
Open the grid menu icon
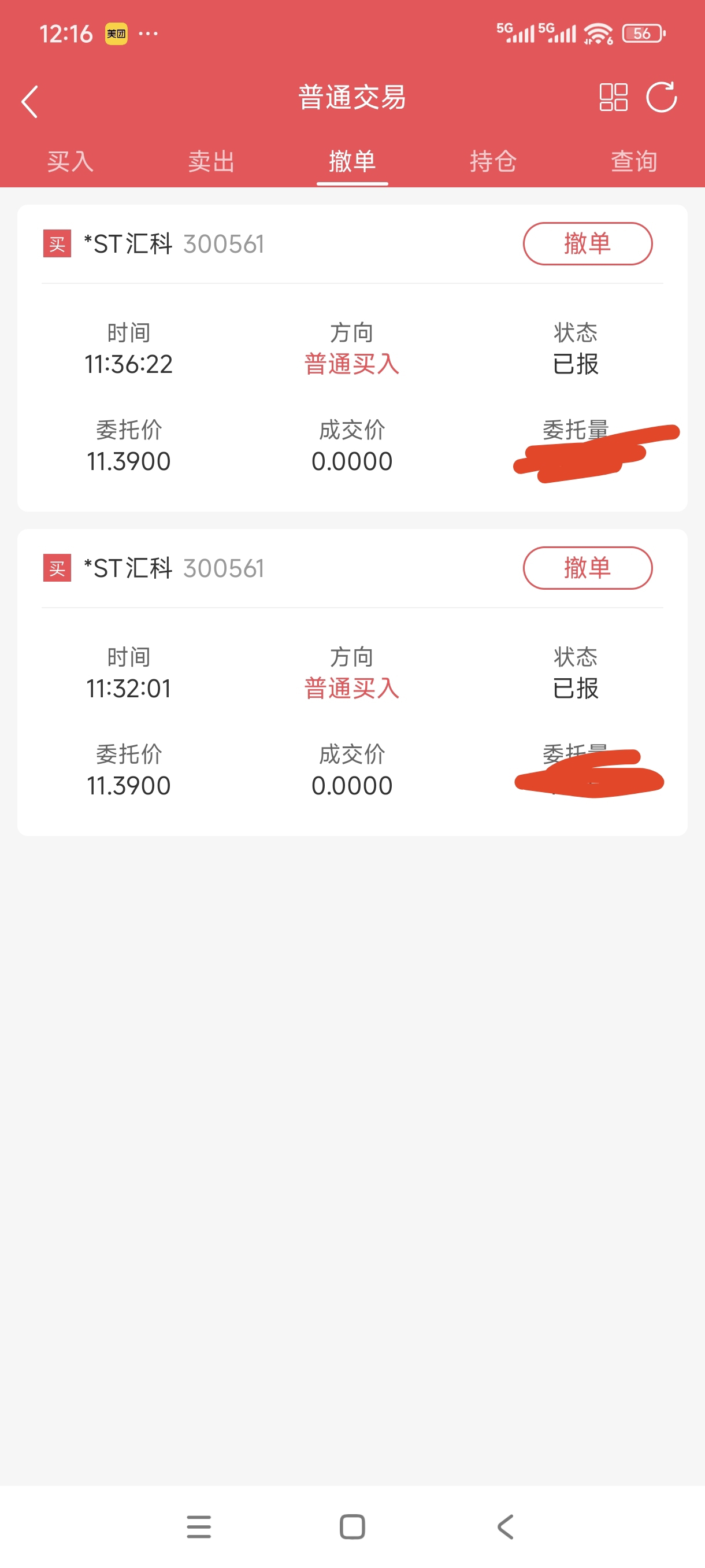click(613, 97)
